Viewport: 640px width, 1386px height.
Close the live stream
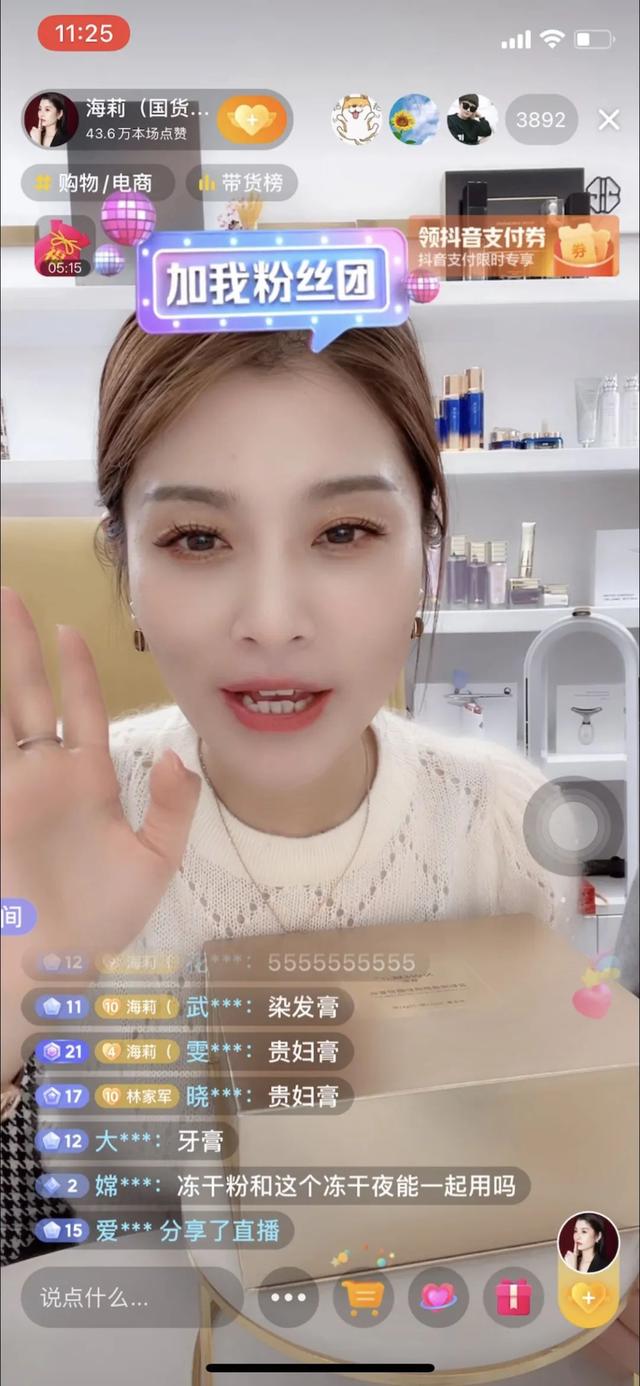[x=609, y=120]
